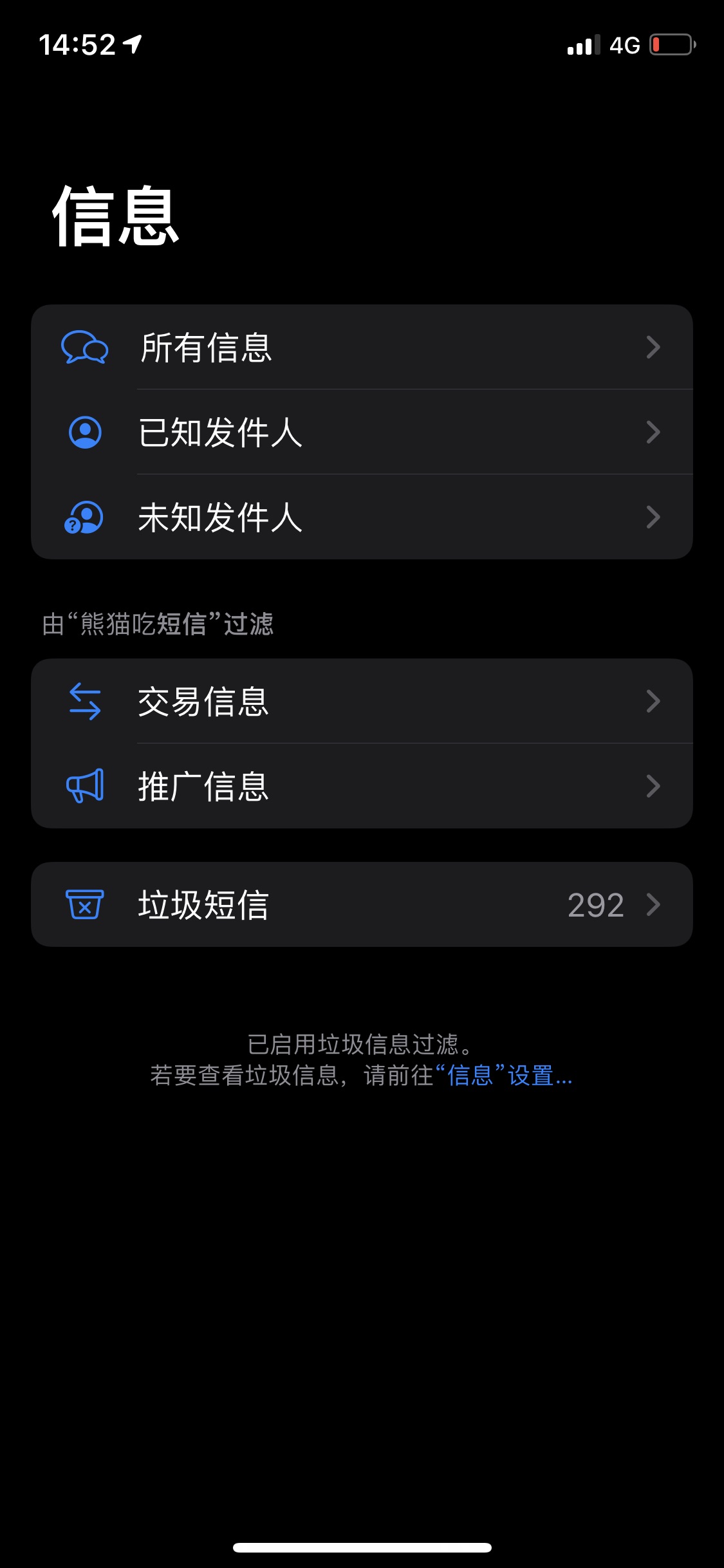Screen dimensions: 724x1568
Task: Tap the 4G network indicator
Action: click(x=623, y=42)
